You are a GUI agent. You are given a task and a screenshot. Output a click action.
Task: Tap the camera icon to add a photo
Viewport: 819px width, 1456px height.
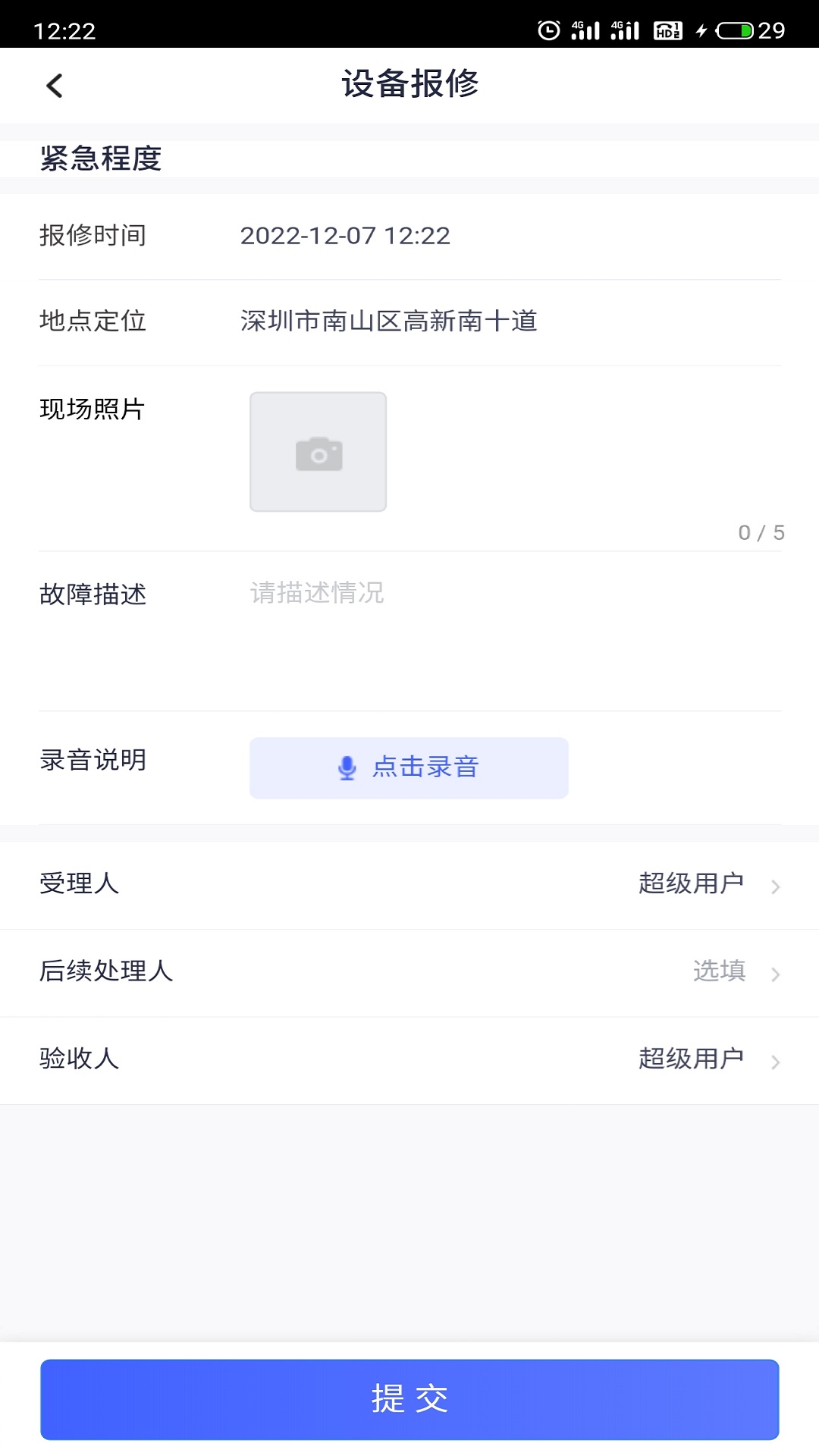click(x=318, y=452)
